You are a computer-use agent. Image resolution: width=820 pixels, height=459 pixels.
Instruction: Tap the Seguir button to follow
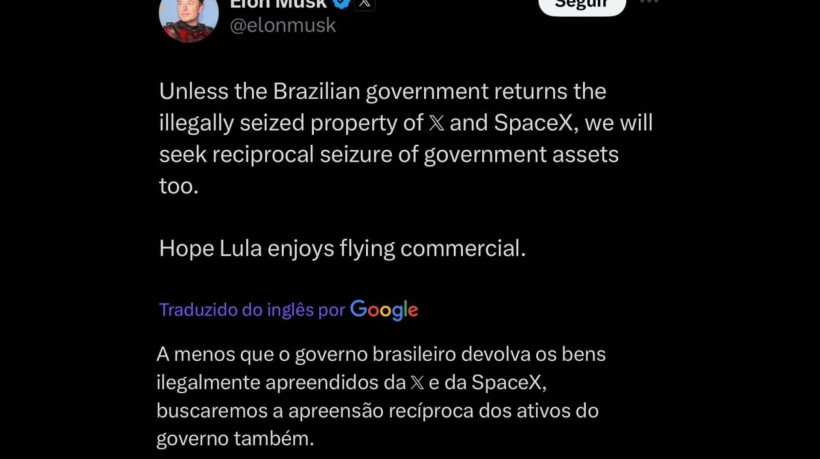coord(582,5)
